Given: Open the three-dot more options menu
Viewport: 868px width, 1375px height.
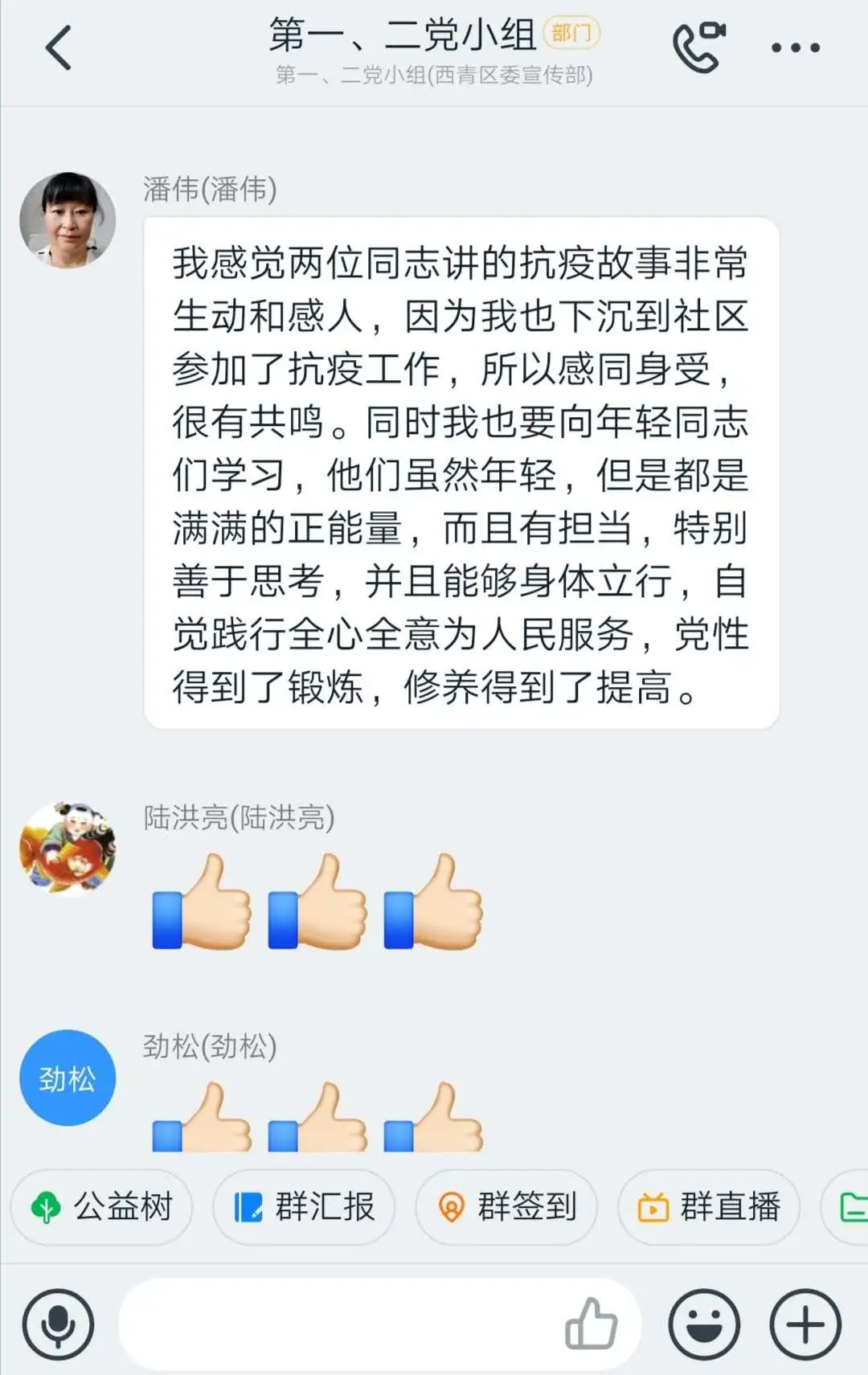Looking at the screenshot, I should (795, 48).
